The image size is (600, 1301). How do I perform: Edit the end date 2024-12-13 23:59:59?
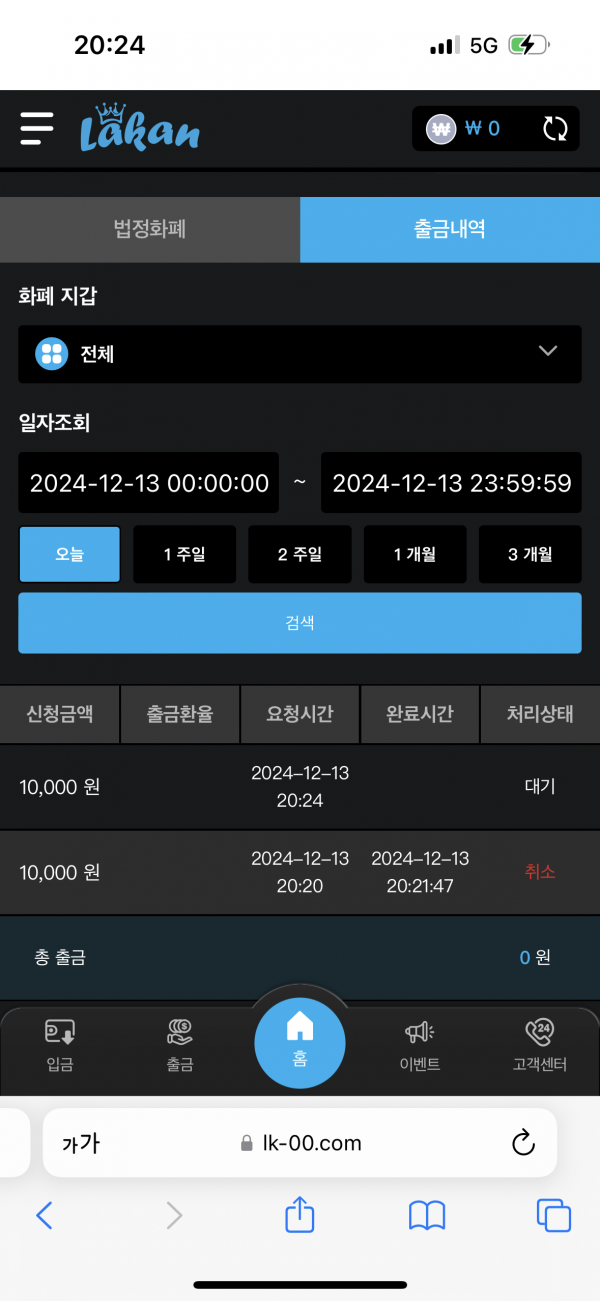[451, 483]
